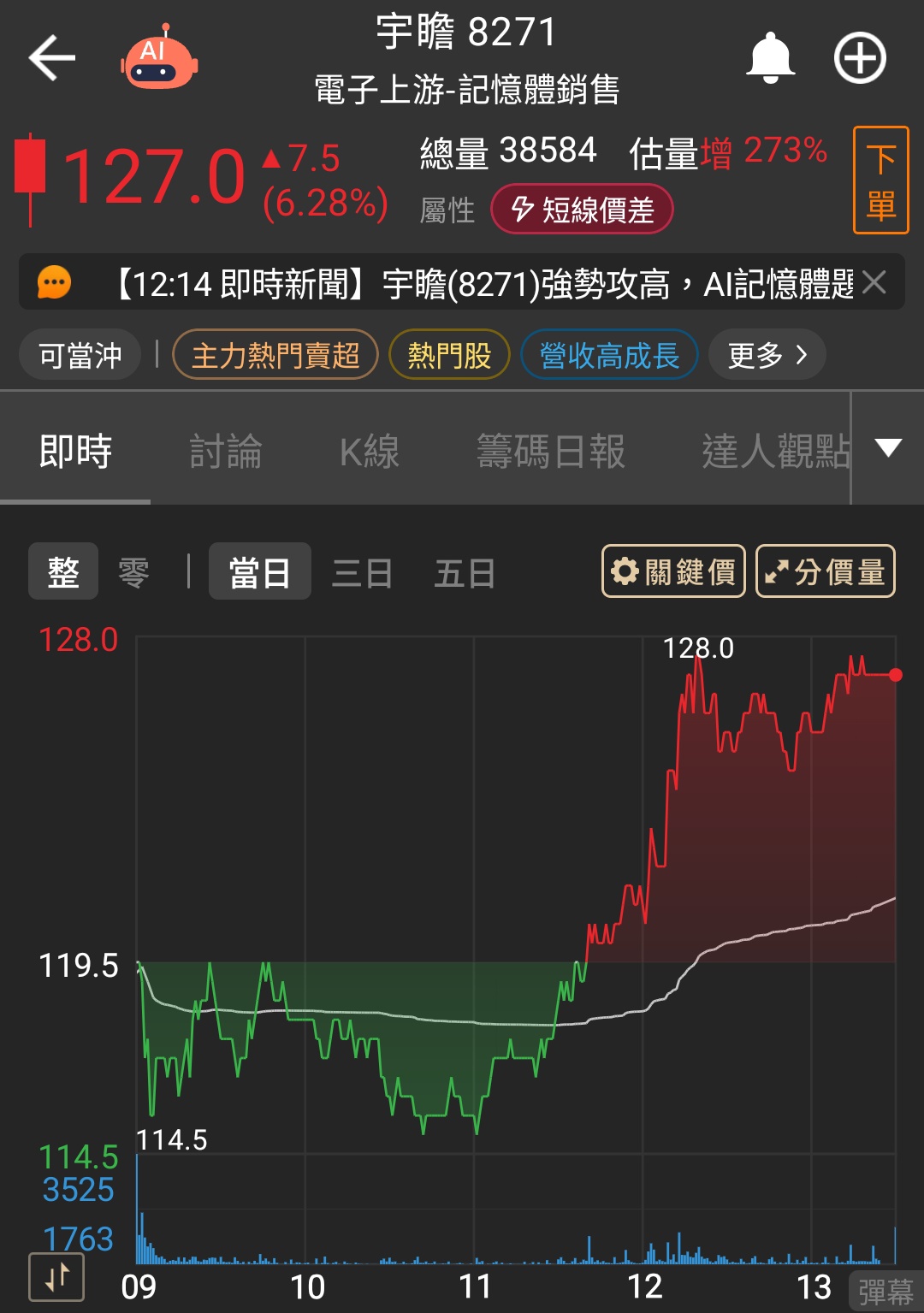Switch to the 籌碼日報 tab
This screenshot has height=1313, width=924.
(x=550, y=451)
